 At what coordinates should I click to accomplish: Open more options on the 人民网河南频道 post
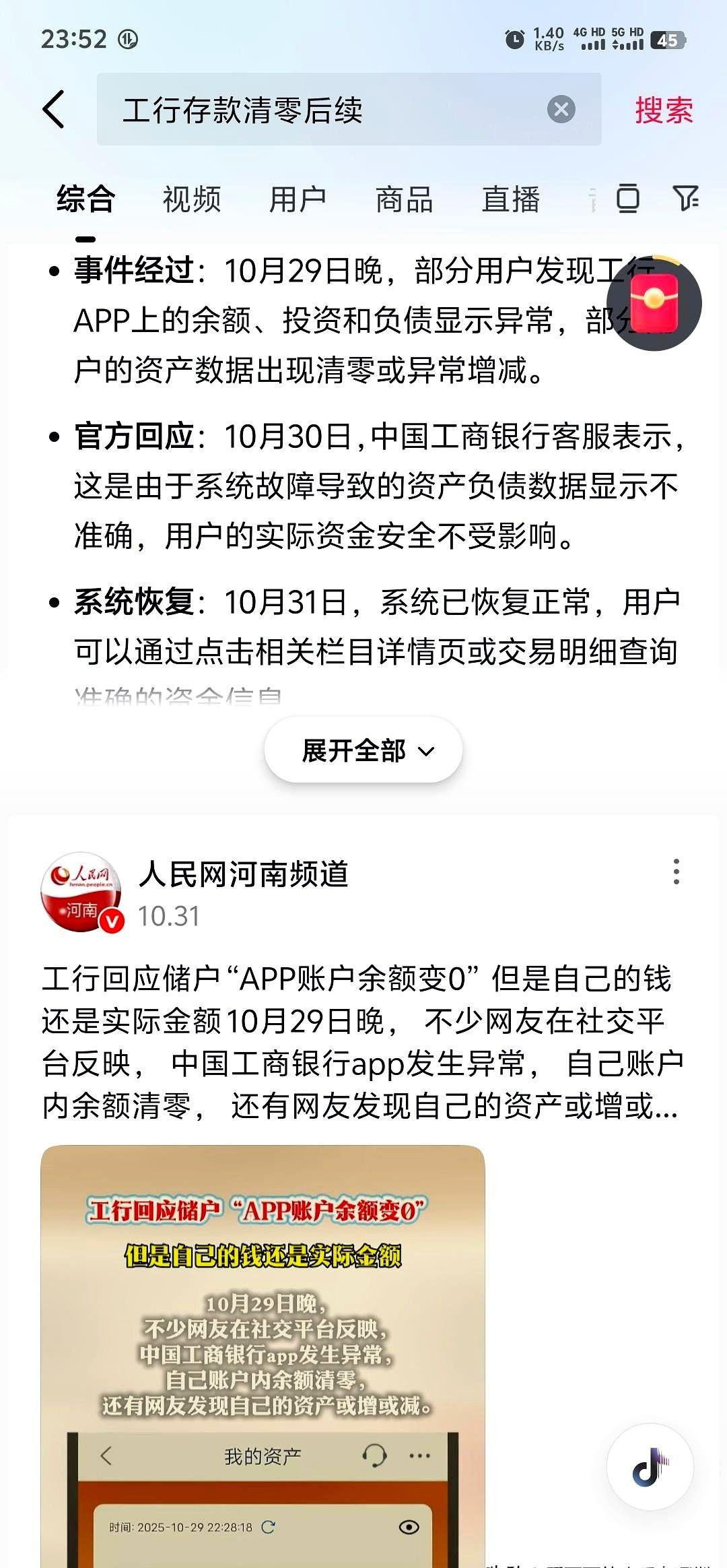(x=677, y=872)
